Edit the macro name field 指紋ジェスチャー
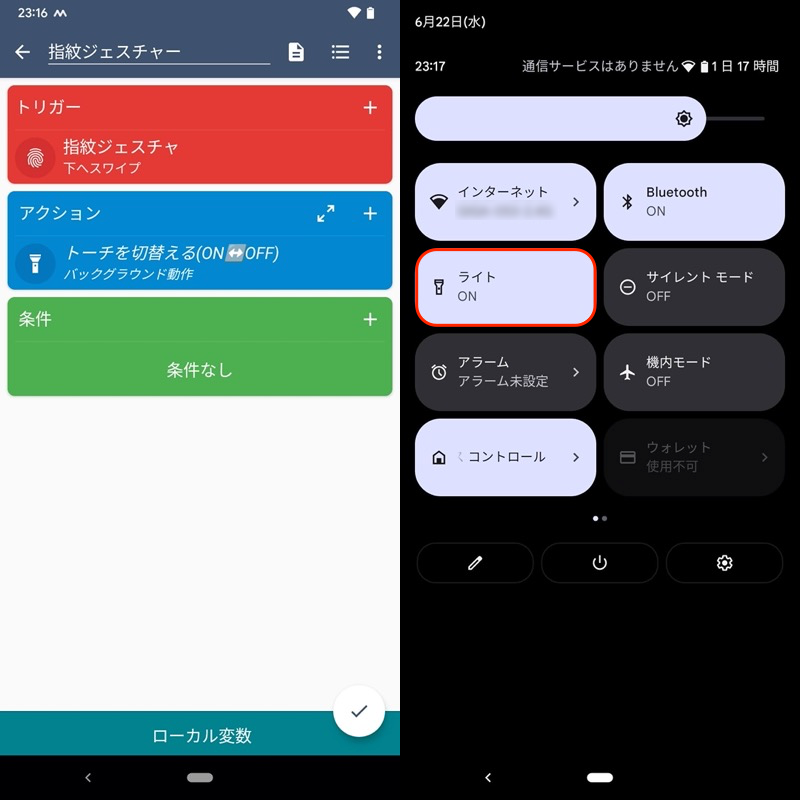The height and width of the screenshot is (800, 800). 158,52
